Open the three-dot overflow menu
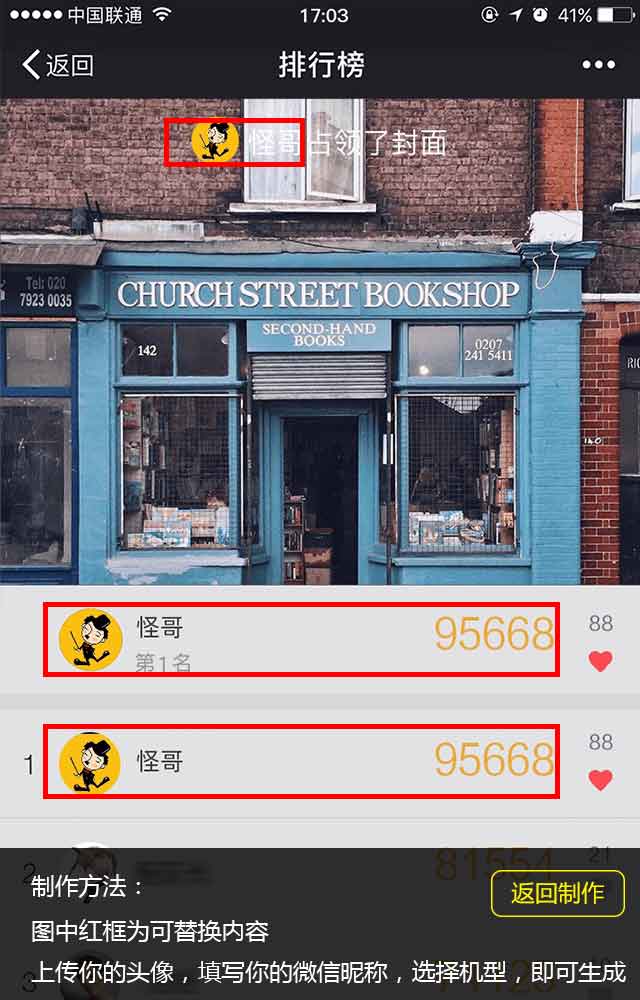 click(x=598, y=66)
